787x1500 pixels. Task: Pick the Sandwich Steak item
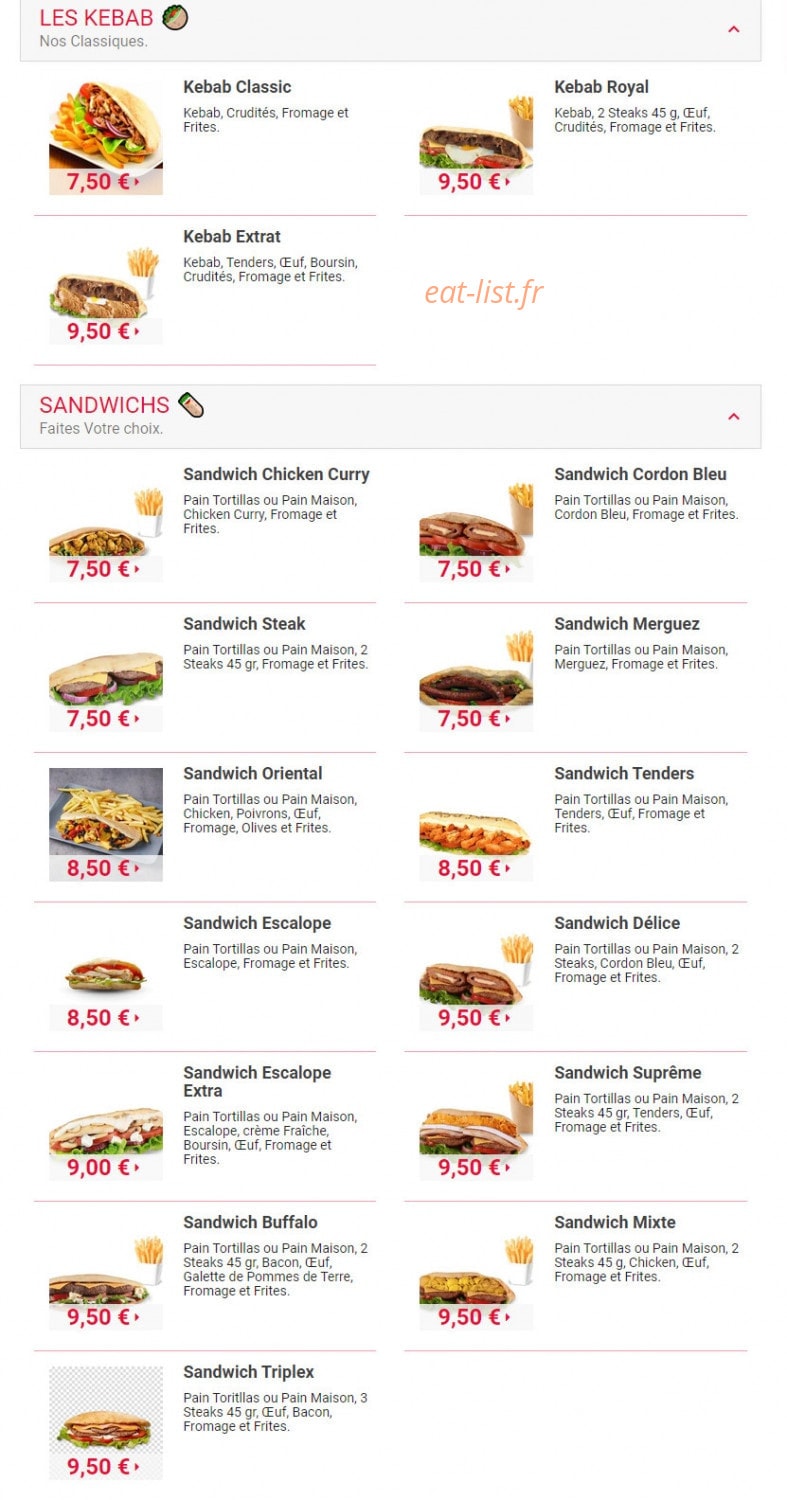(x=205, y=677)
